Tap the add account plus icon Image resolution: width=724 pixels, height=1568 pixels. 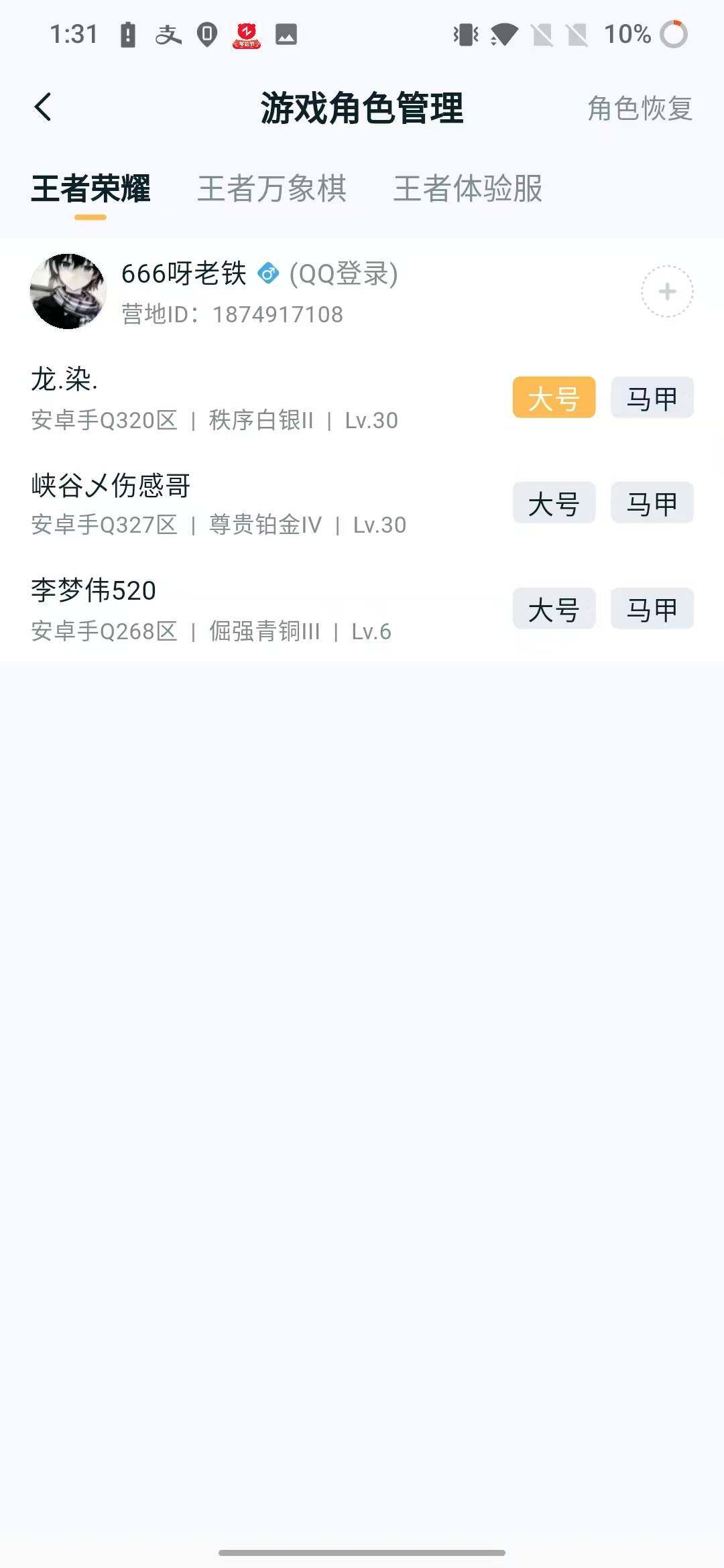pos(666,291)
